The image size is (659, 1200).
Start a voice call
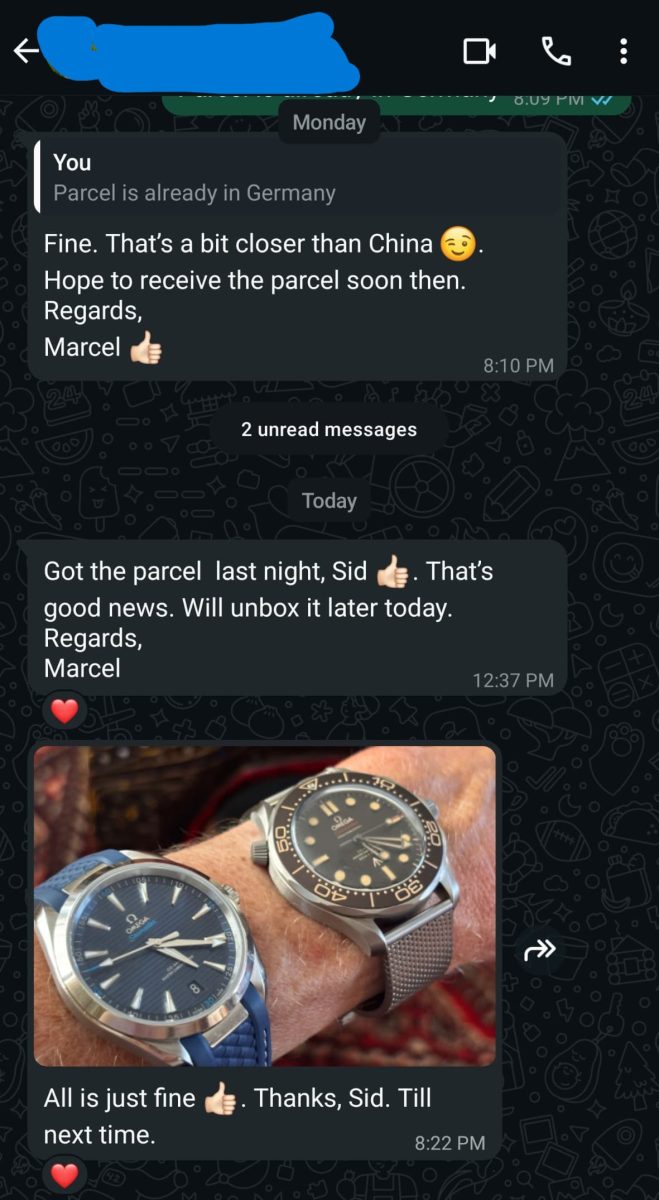tap(555, 51)
